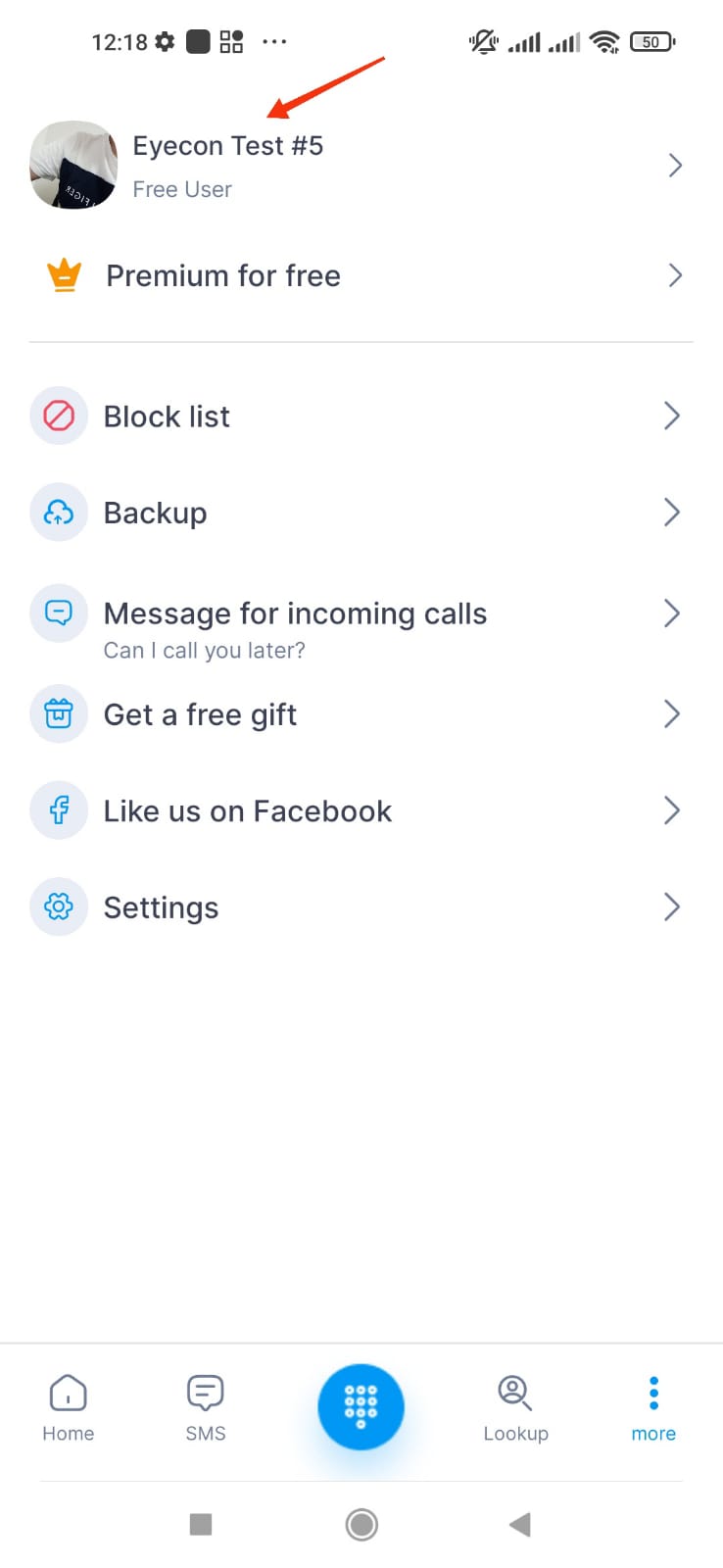Switch to the Lookup tab
Image resolution: width=723 pixels, height=1568 pixels.
(x=515, y=1407)
